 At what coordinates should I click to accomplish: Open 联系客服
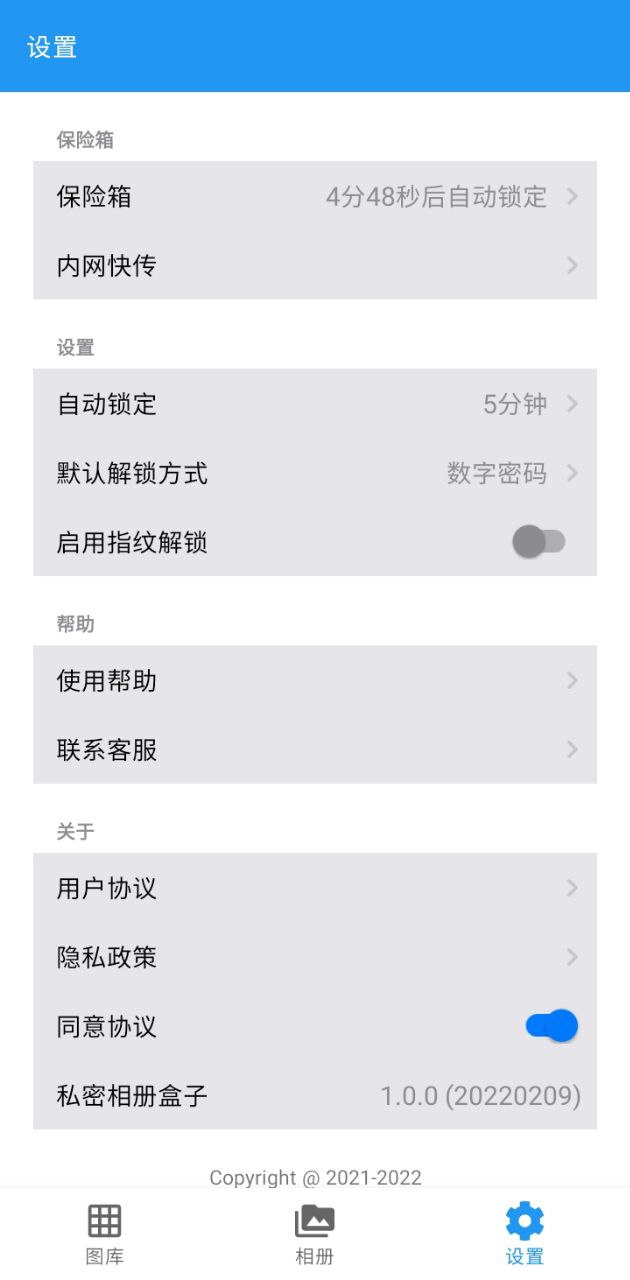coord(315,749)
